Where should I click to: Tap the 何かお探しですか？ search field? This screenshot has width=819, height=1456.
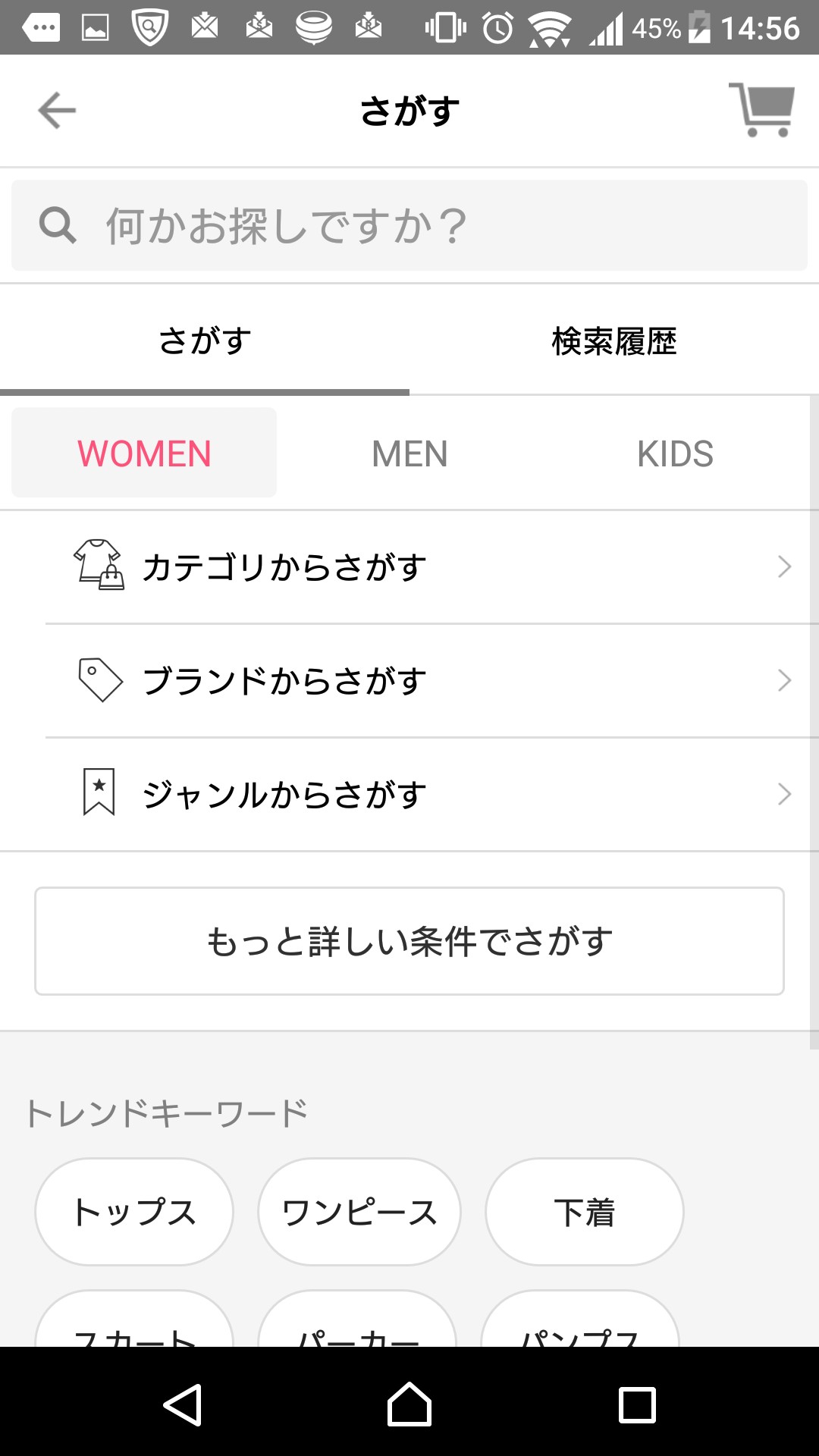click(409, 225)
